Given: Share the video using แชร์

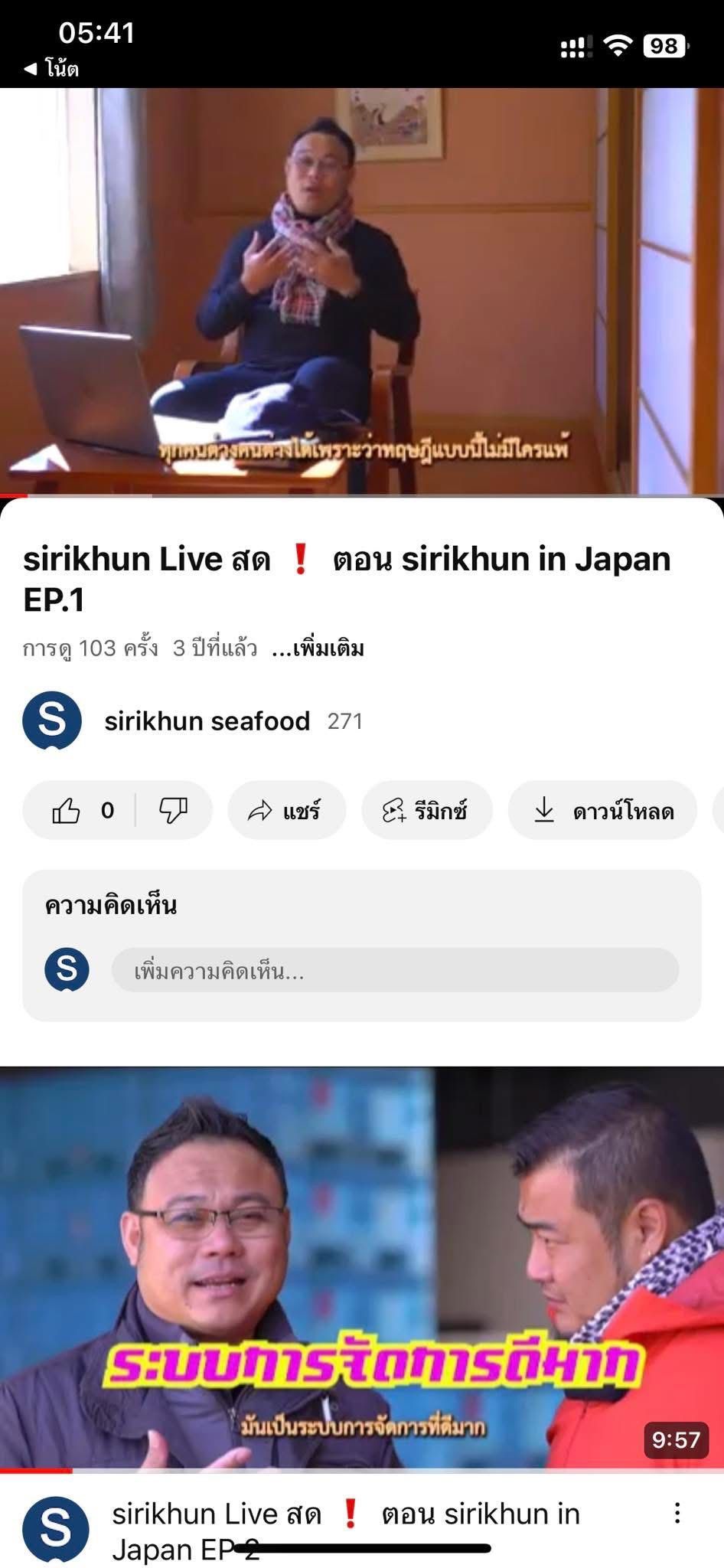Looking at the screenshot, I should [285, 810].
